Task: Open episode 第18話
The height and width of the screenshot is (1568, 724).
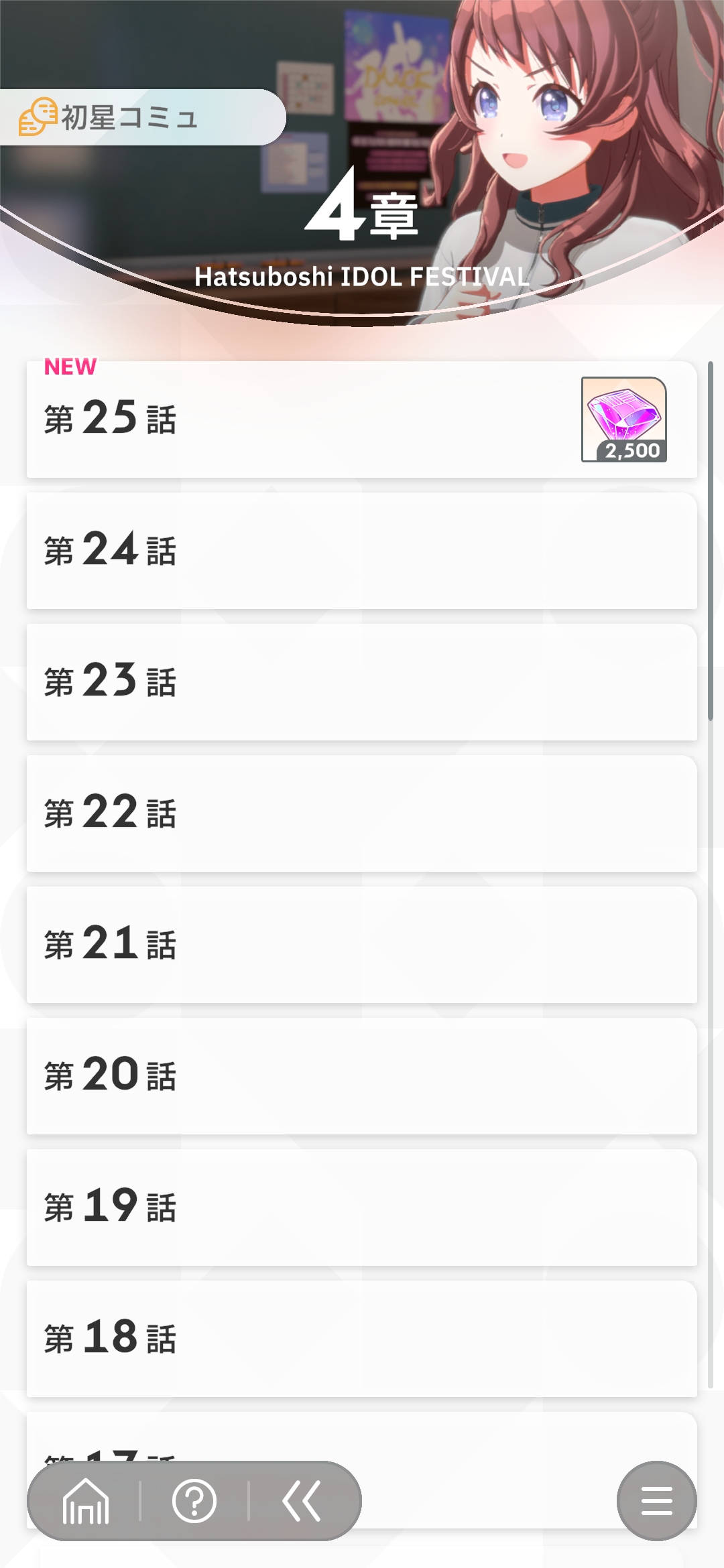Action: coord(362,1339)
